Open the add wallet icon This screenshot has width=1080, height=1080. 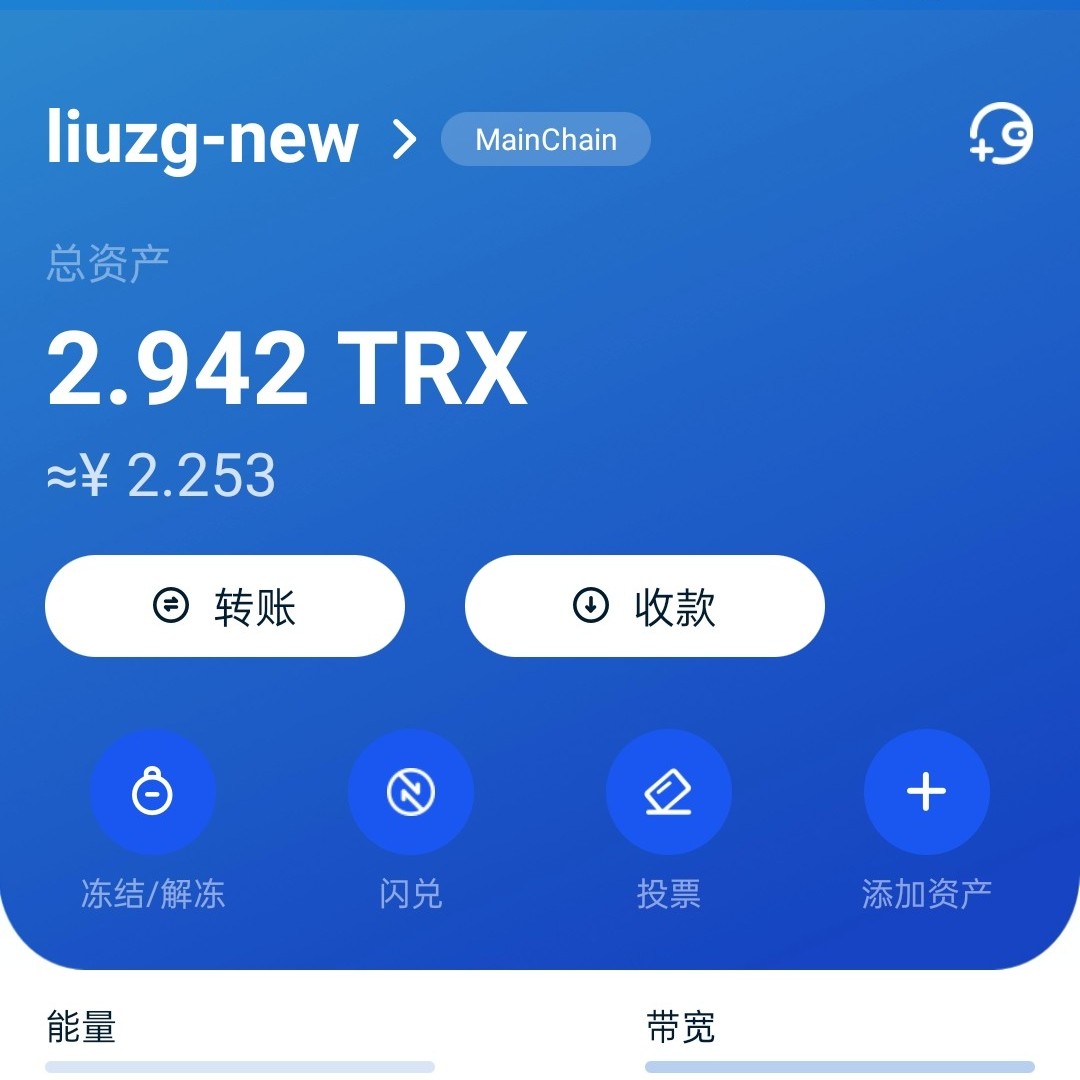(x=1001, y=134)
